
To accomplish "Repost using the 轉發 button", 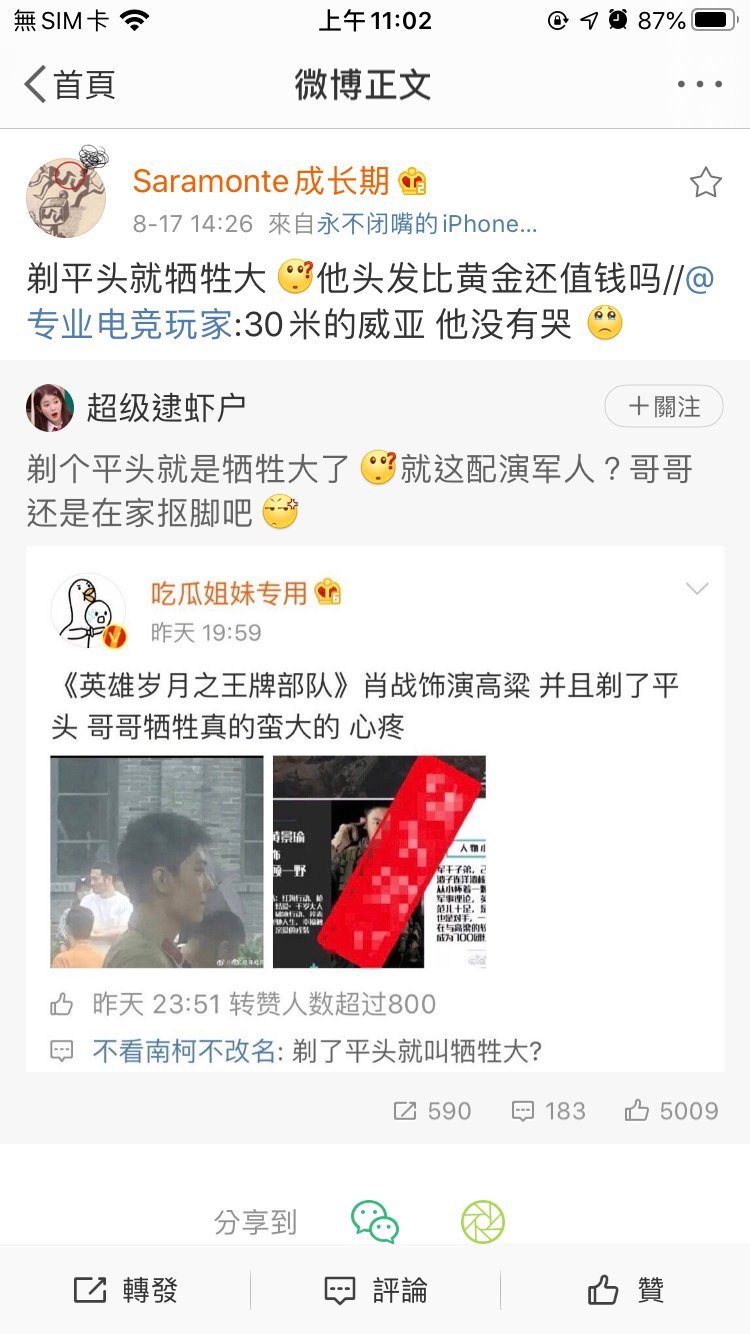I will 126,1291.
